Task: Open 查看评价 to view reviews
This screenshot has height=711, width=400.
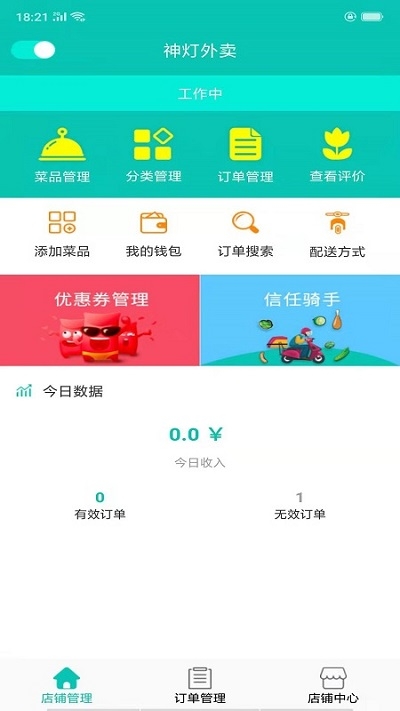Action: (x=337, y=155)
